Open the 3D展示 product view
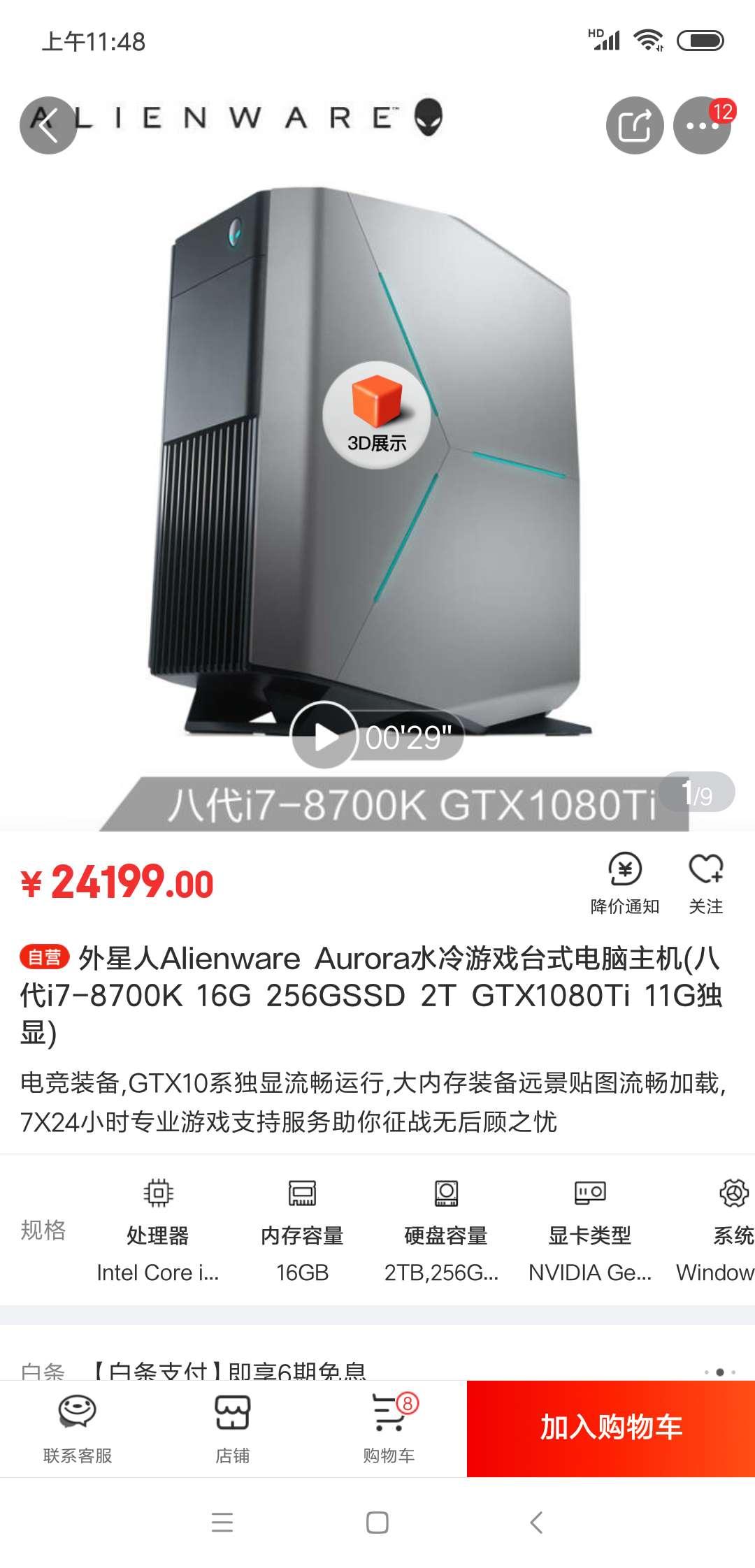 (377, 414)
